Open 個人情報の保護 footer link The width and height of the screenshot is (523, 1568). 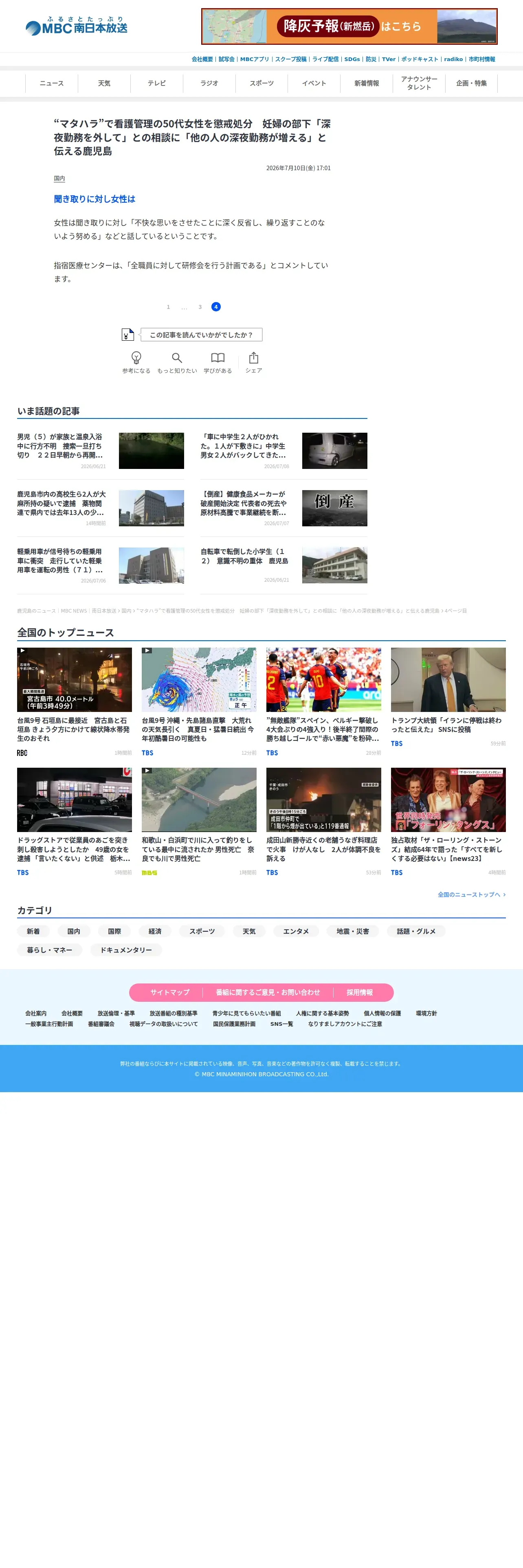pos(382,1014)
